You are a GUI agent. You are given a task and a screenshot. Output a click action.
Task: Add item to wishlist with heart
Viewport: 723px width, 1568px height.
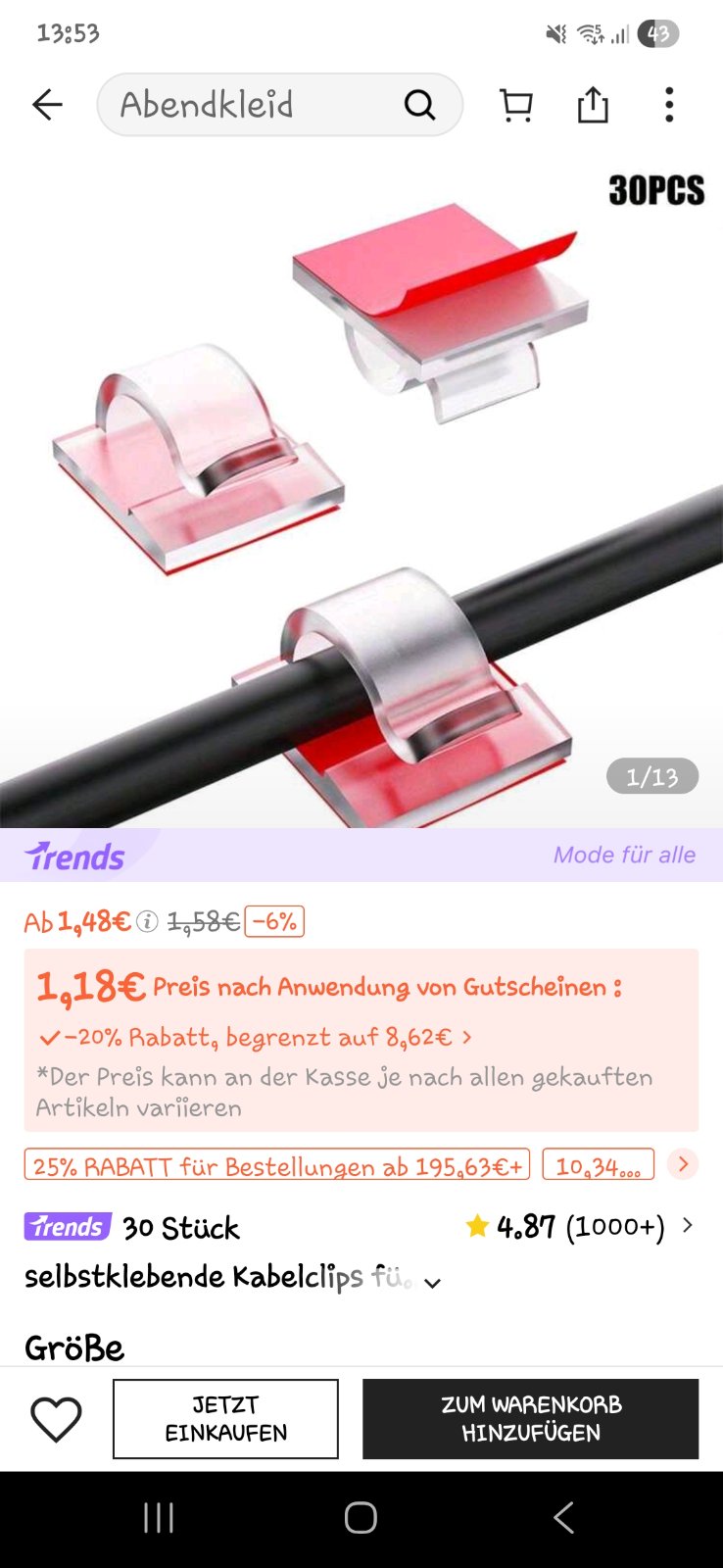click(x=56, y=1419)
